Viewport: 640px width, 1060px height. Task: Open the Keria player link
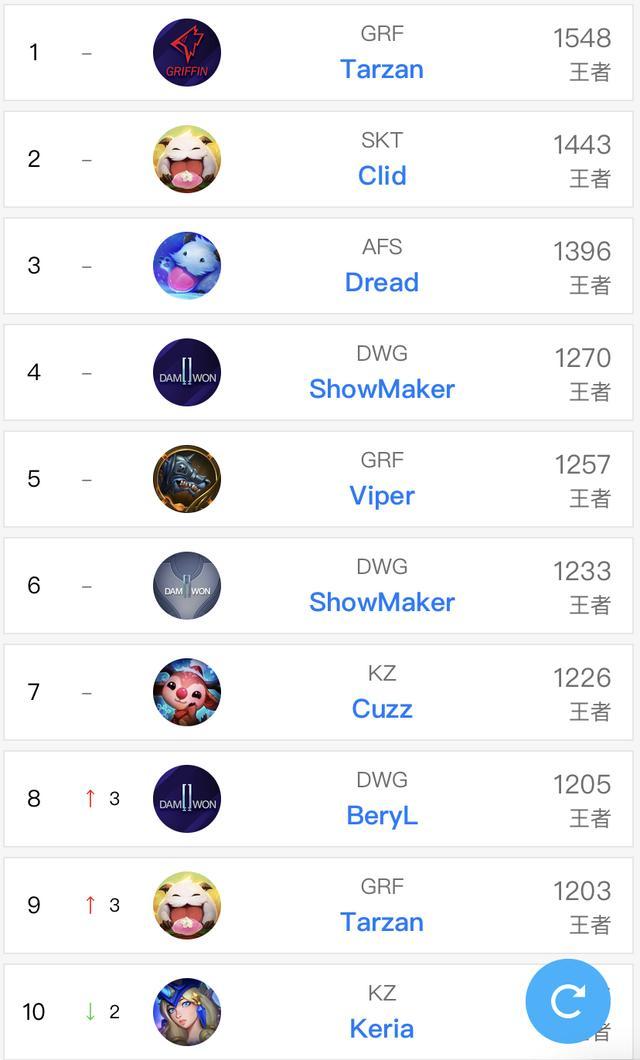382,1028
